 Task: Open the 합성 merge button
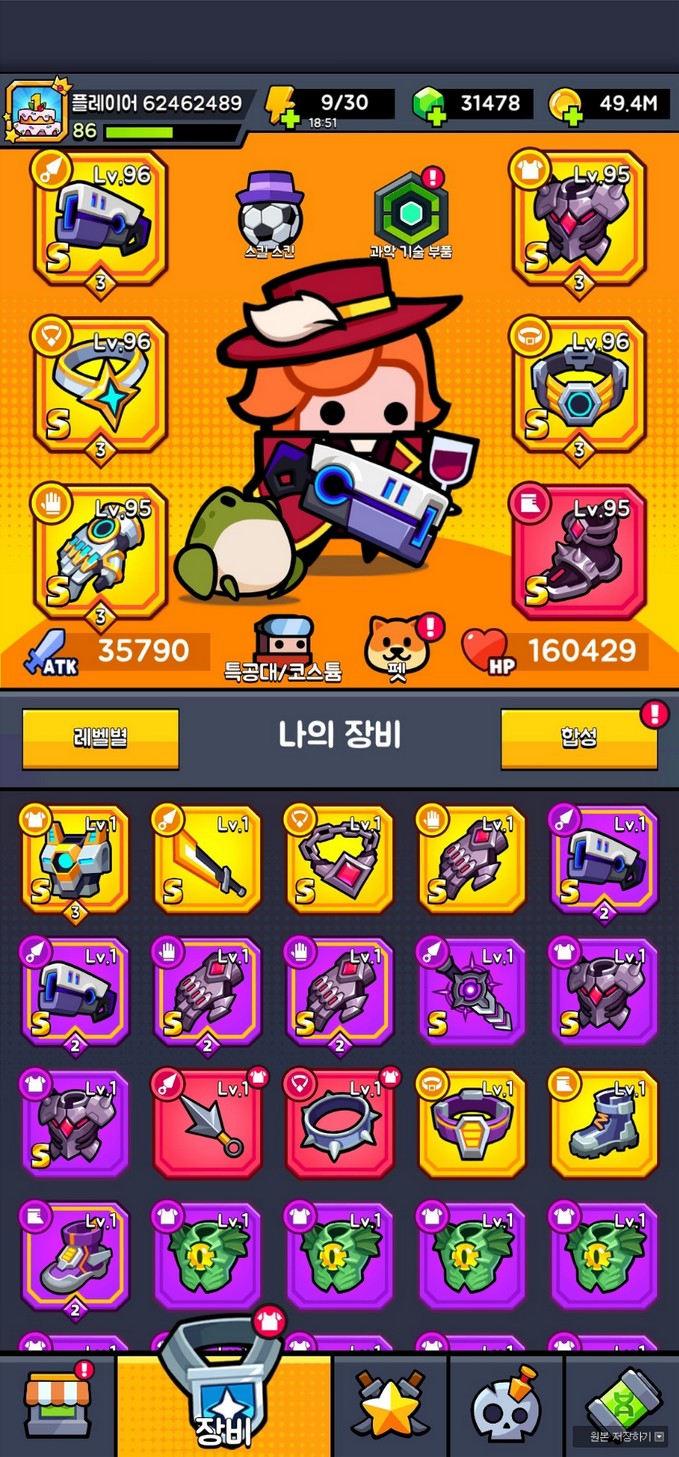click(x=579, y=738)
